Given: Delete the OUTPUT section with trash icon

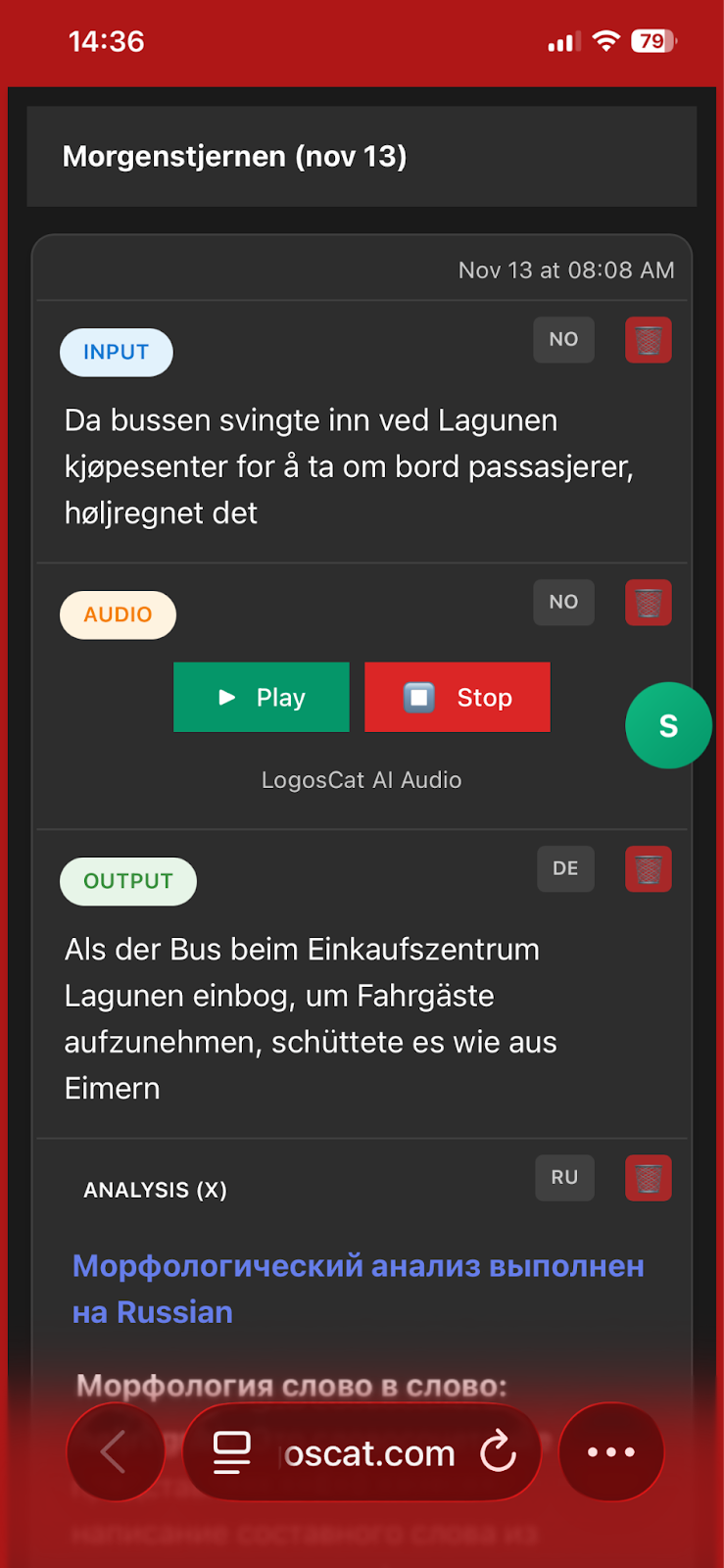Looking at the screenshot, I should coord(648,869).
